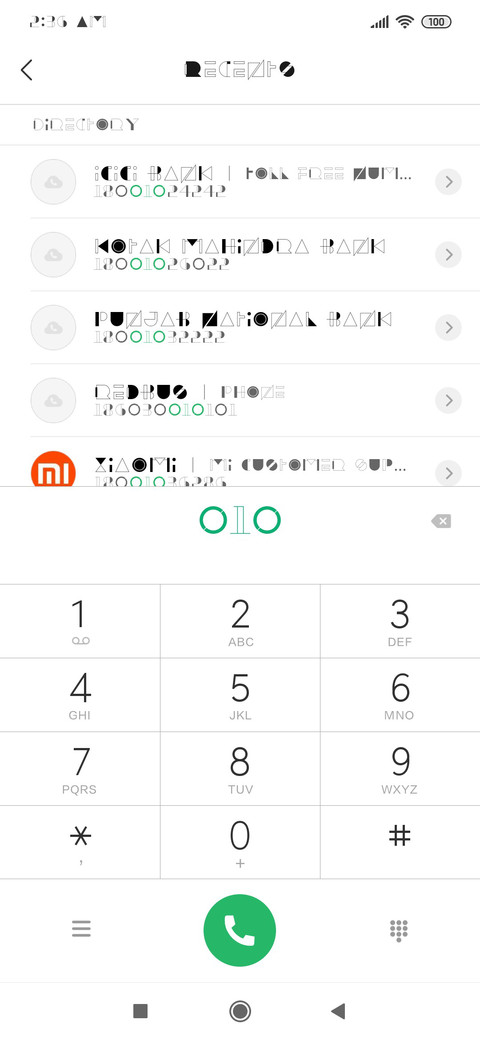Go to home via navigation circle
Image resolution: width=480 pixels, height=1040 pixels.
click(240, 1011)
